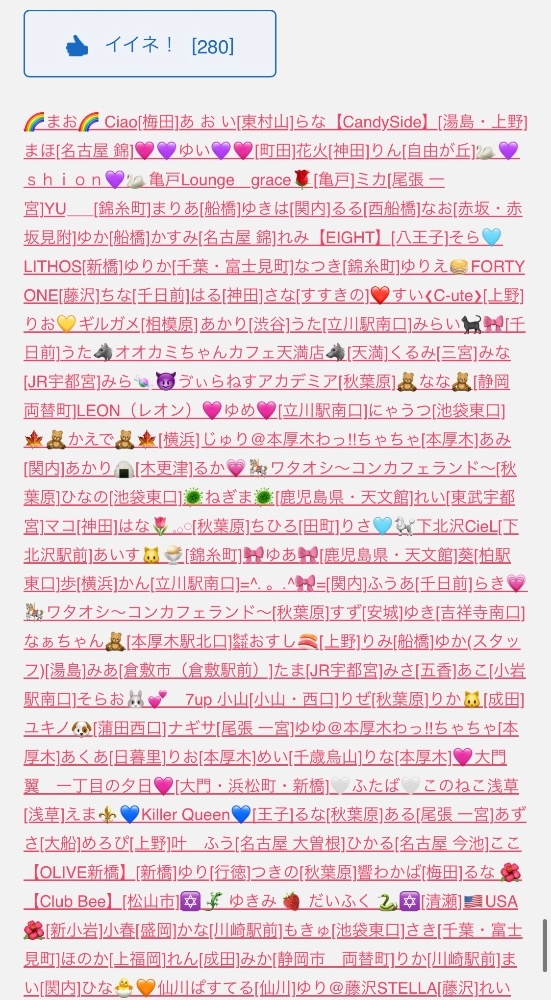This screenshot has width=551, height=1000.
Task: Open the 亀戸Lounge grace link
Action: click(219, 180)
